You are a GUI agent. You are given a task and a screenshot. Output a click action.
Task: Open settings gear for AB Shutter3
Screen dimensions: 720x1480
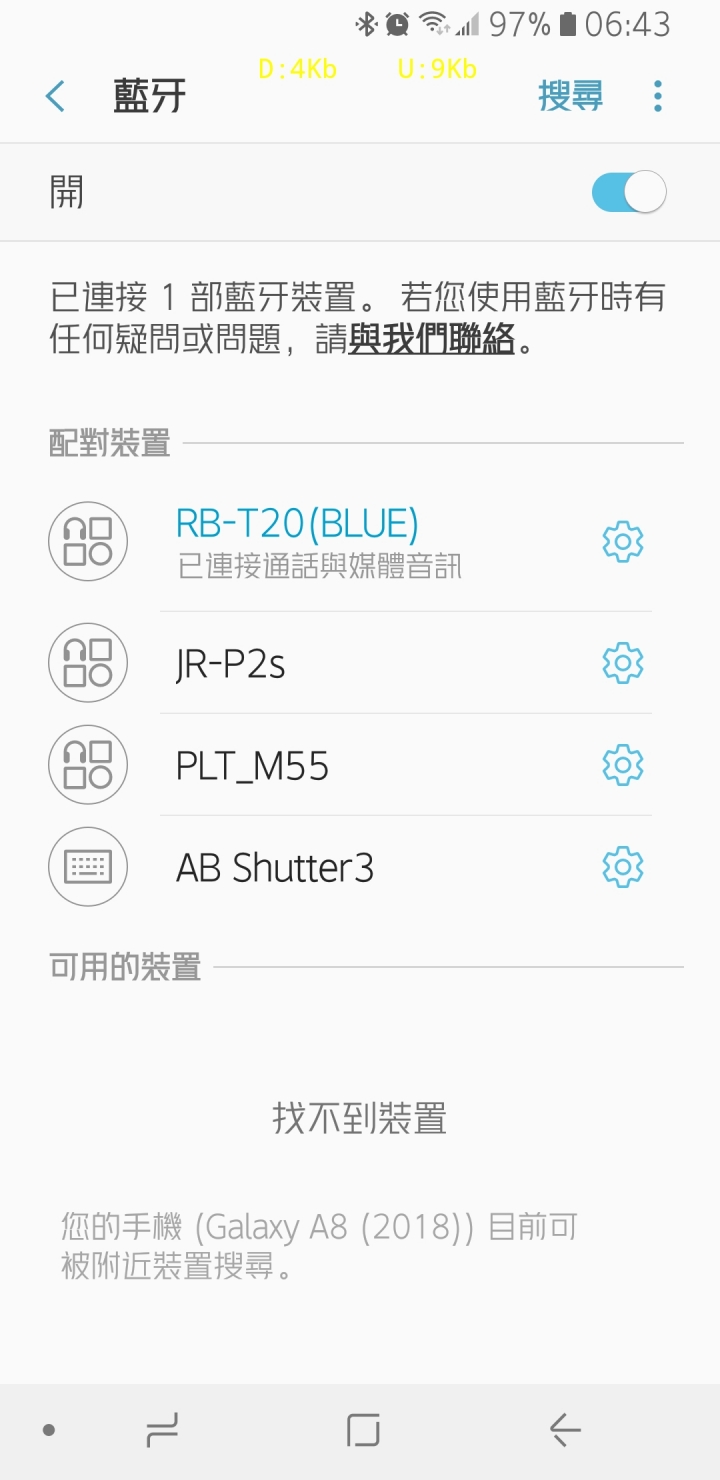623,867
